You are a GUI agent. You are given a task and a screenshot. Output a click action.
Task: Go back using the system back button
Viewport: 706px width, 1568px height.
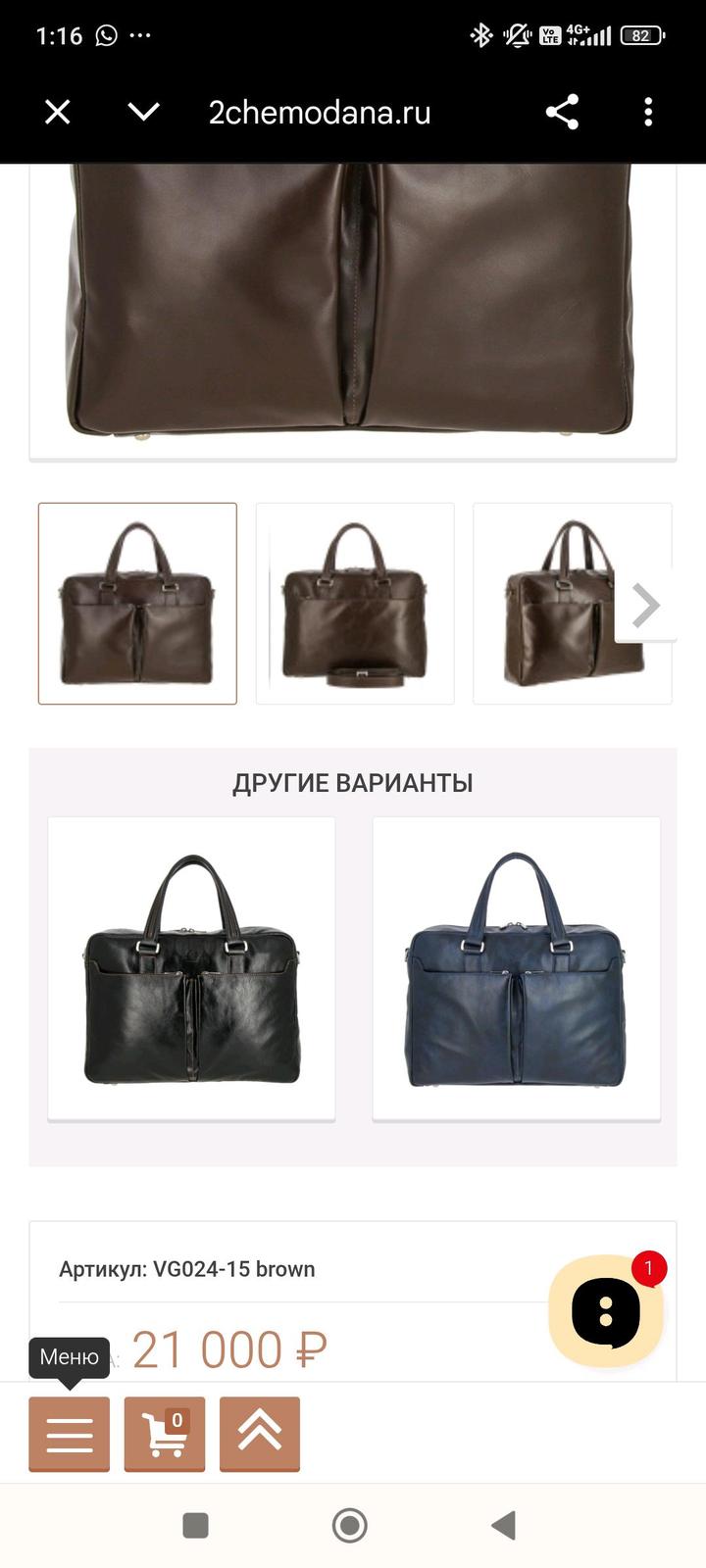[504, 1525]
